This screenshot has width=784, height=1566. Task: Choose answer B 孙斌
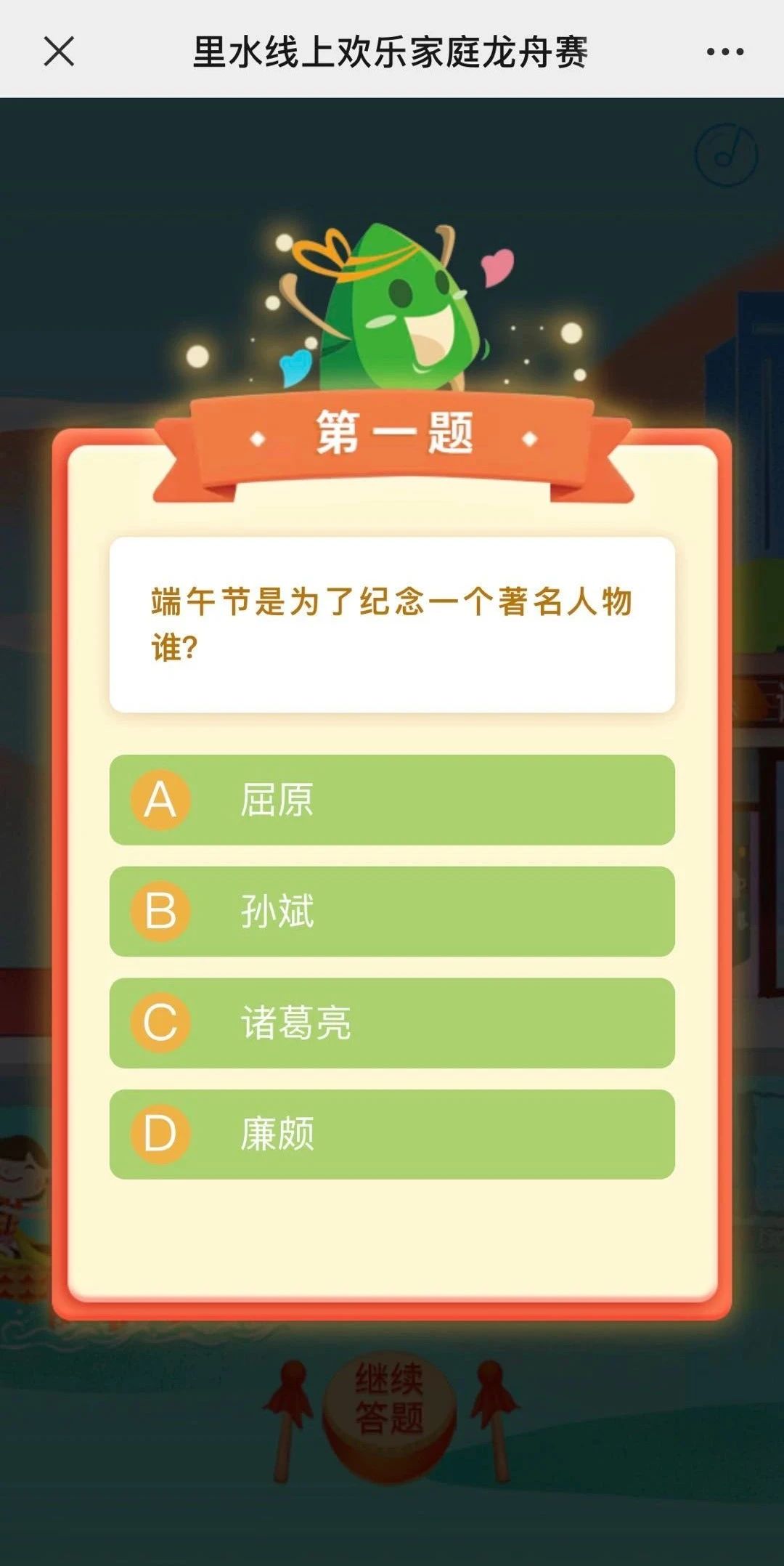pos(392,912)
